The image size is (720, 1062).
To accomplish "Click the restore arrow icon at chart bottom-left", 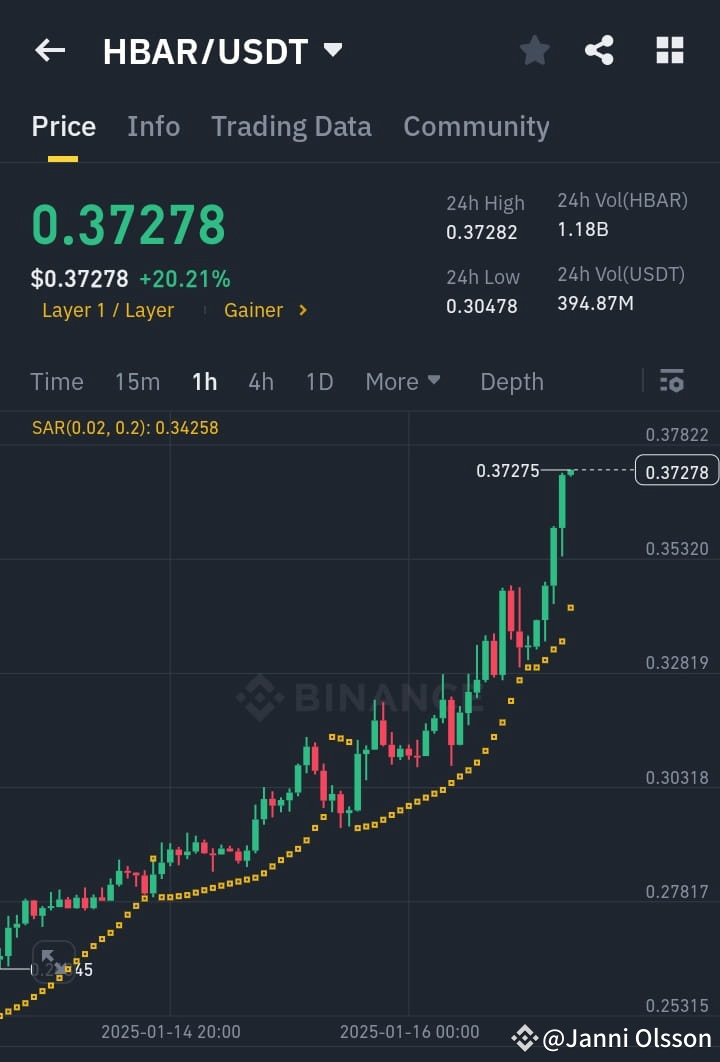I will click(x=53, y=959).
